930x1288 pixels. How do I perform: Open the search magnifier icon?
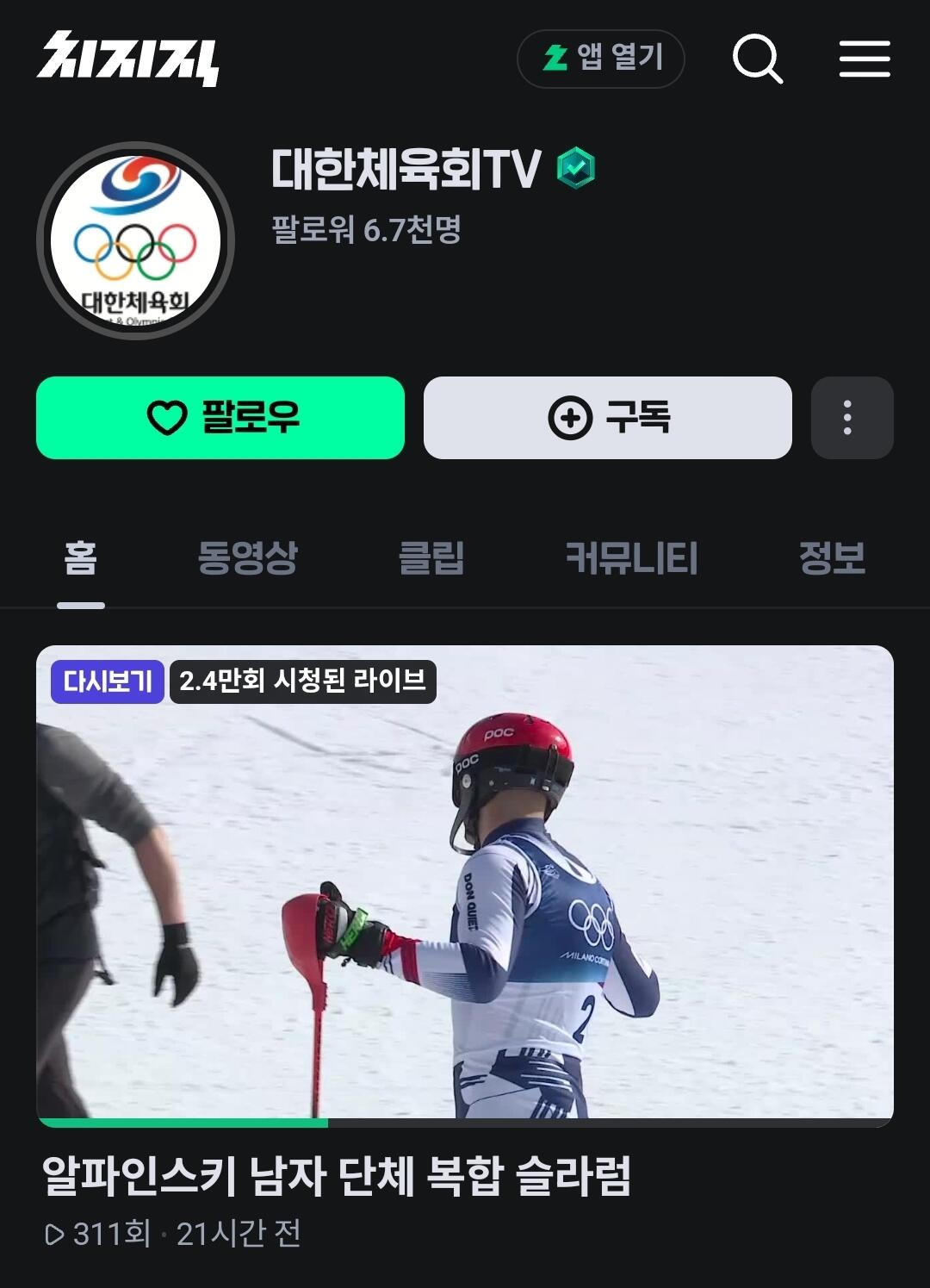coord(757,59)
